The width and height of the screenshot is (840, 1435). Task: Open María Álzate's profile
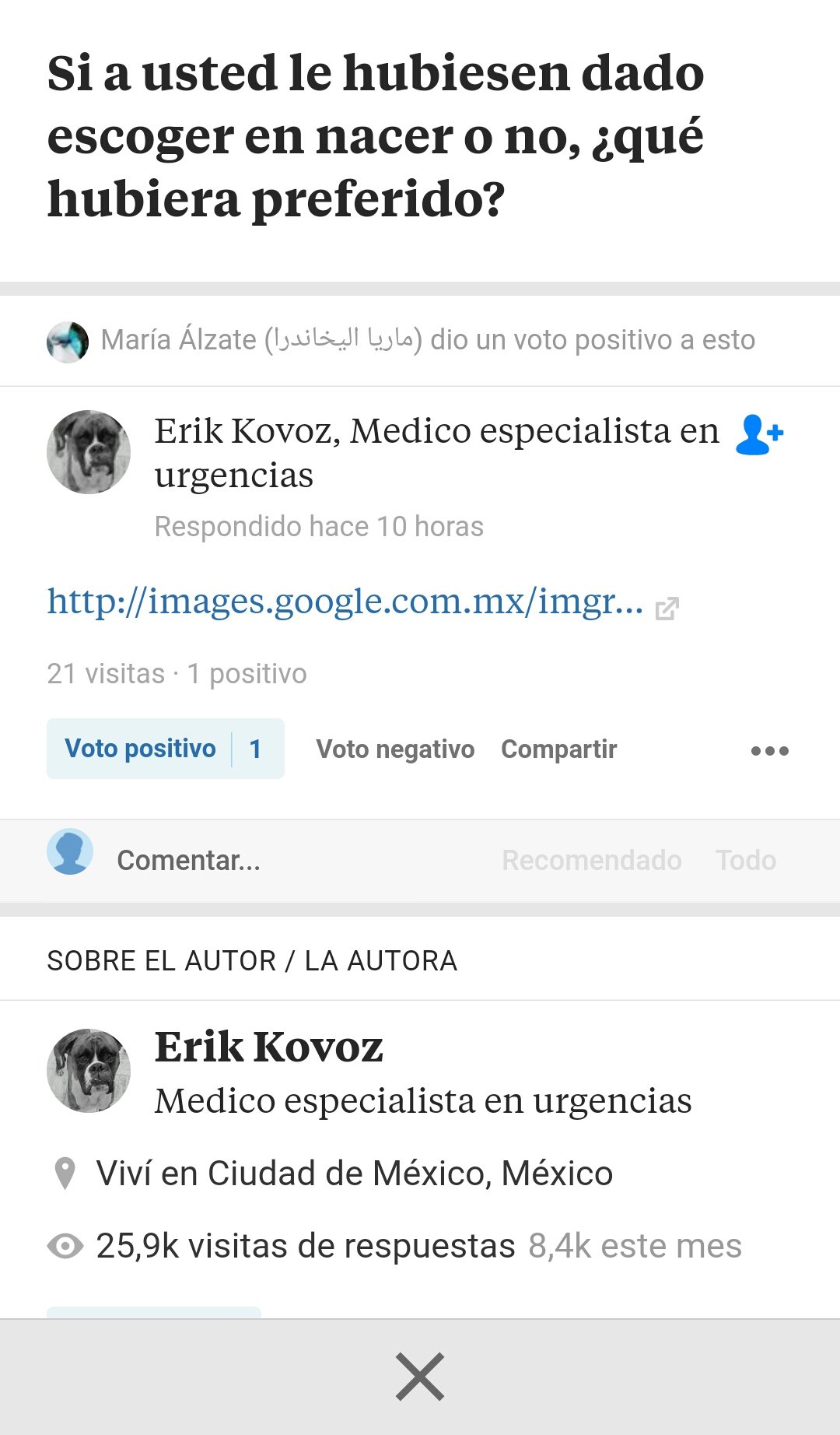coord(261,340)
